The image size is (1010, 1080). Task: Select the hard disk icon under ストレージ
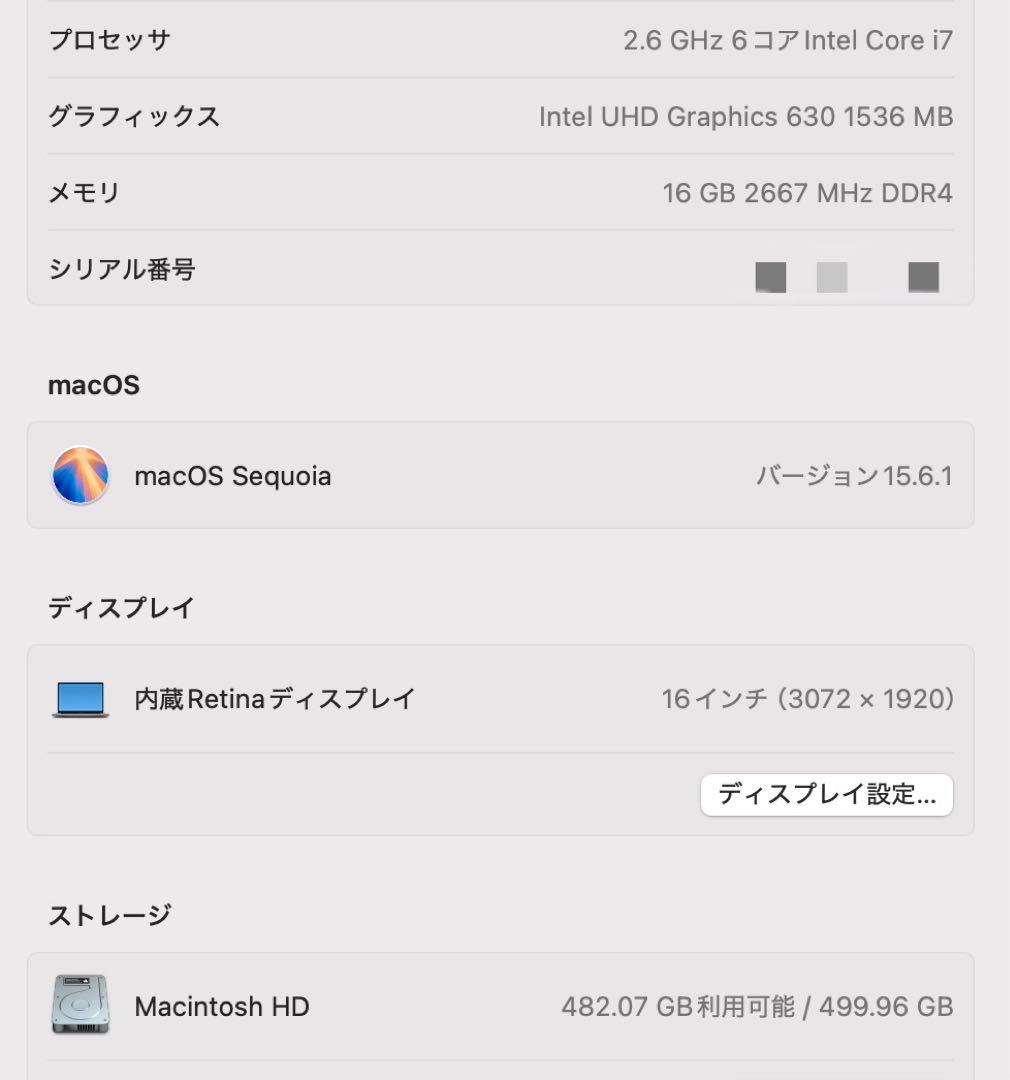point(80,1006)
